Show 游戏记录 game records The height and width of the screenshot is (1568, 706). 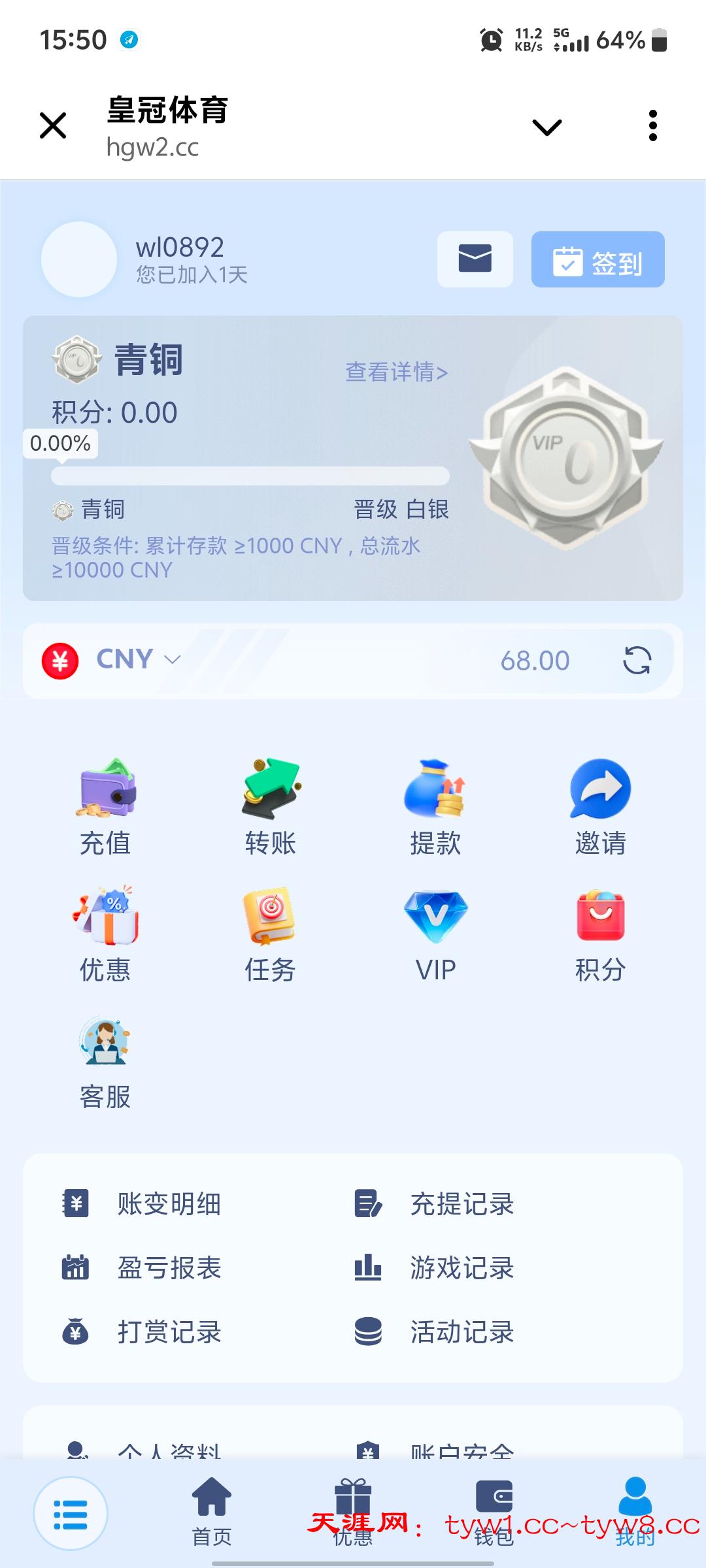[x=462, y=1268]
